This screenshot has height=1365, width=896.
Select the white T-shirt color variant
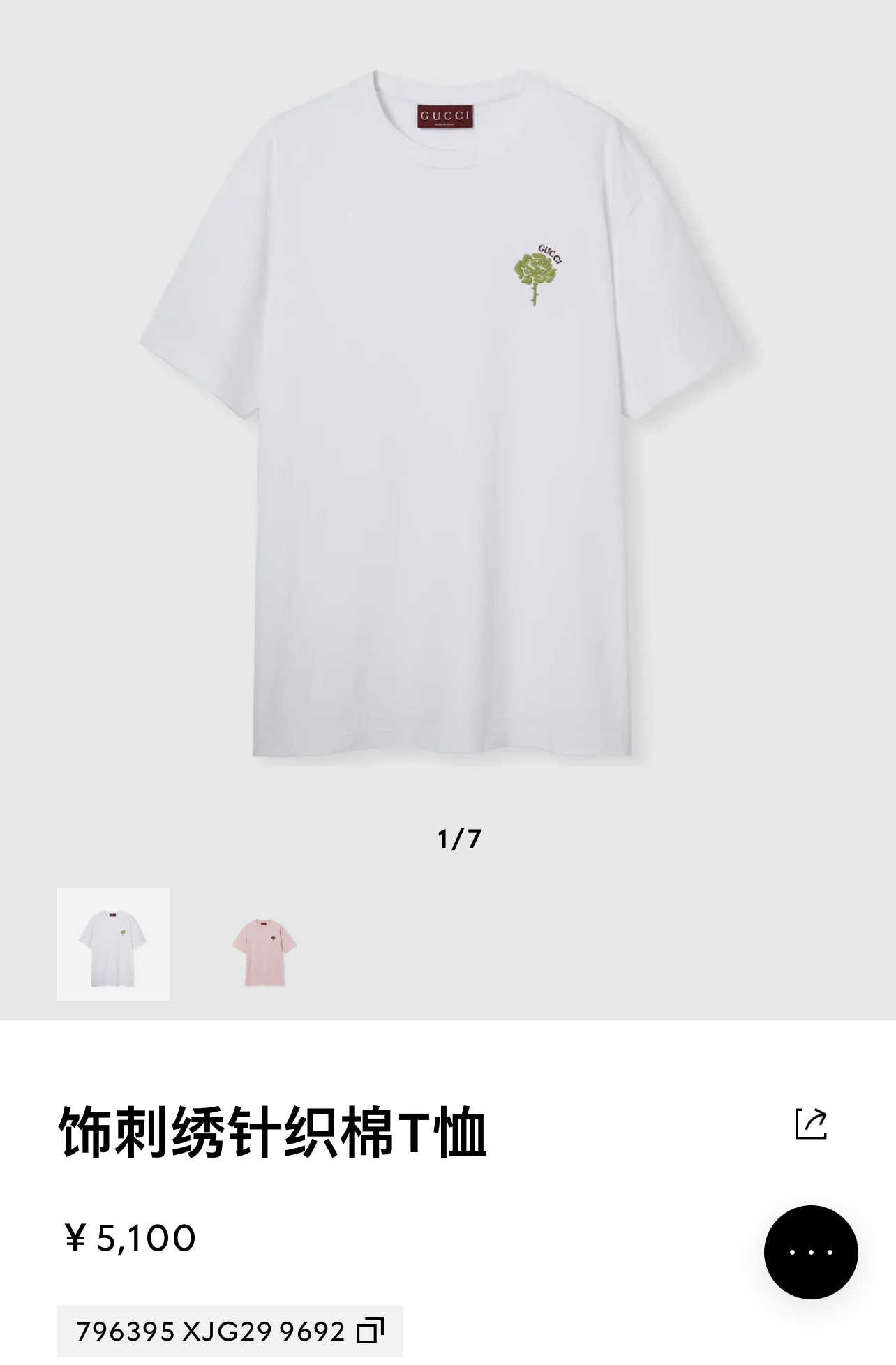point(113,945)
